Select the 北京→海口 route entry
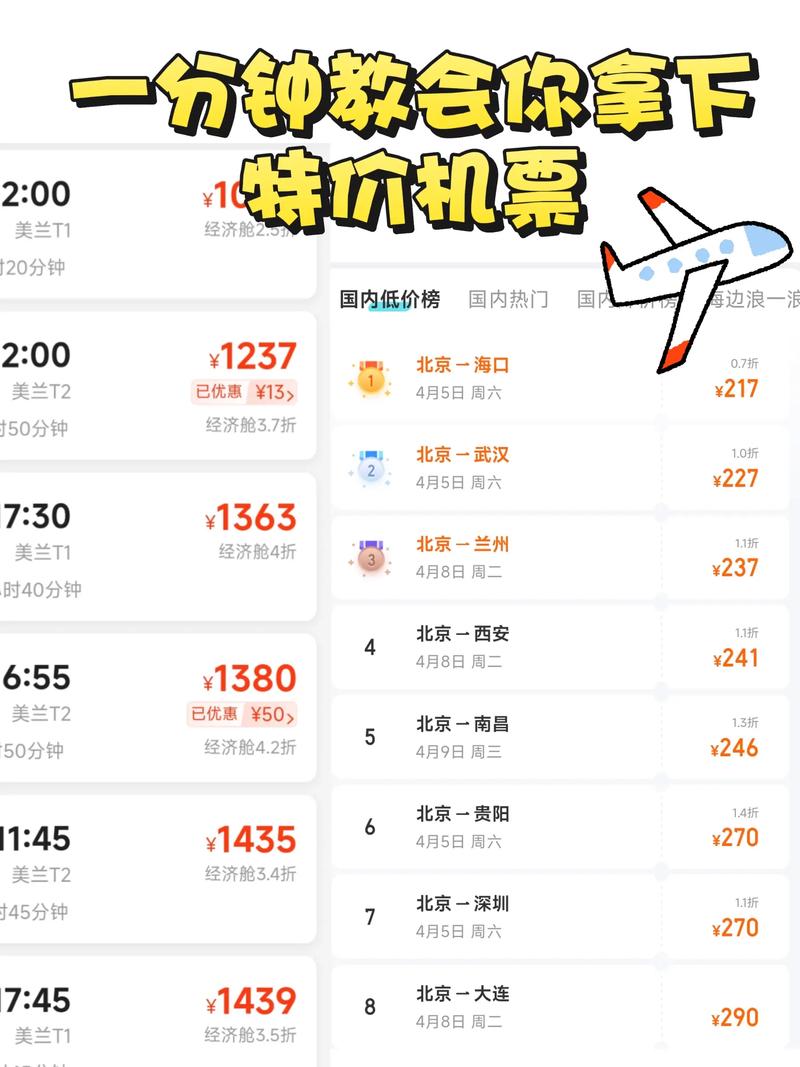 click(x=463, y=366)
